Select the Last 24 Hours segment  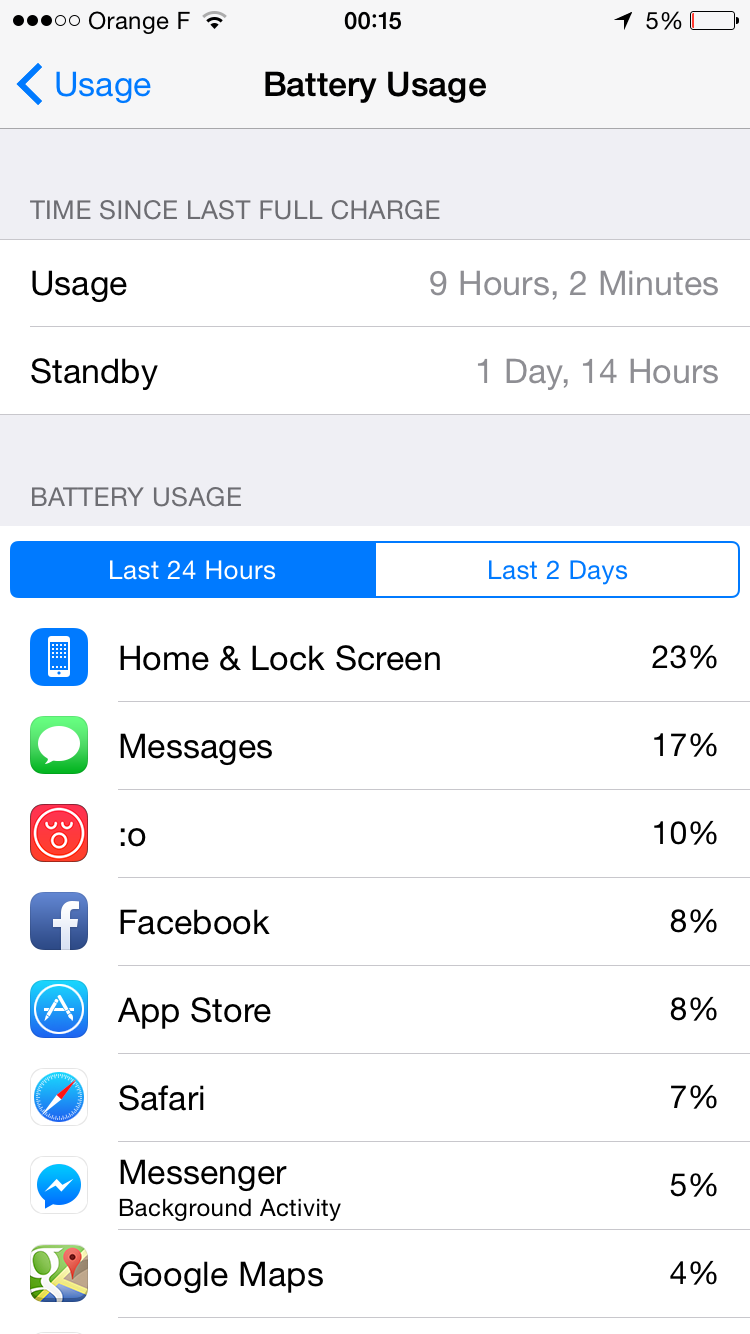coord(193,570)
